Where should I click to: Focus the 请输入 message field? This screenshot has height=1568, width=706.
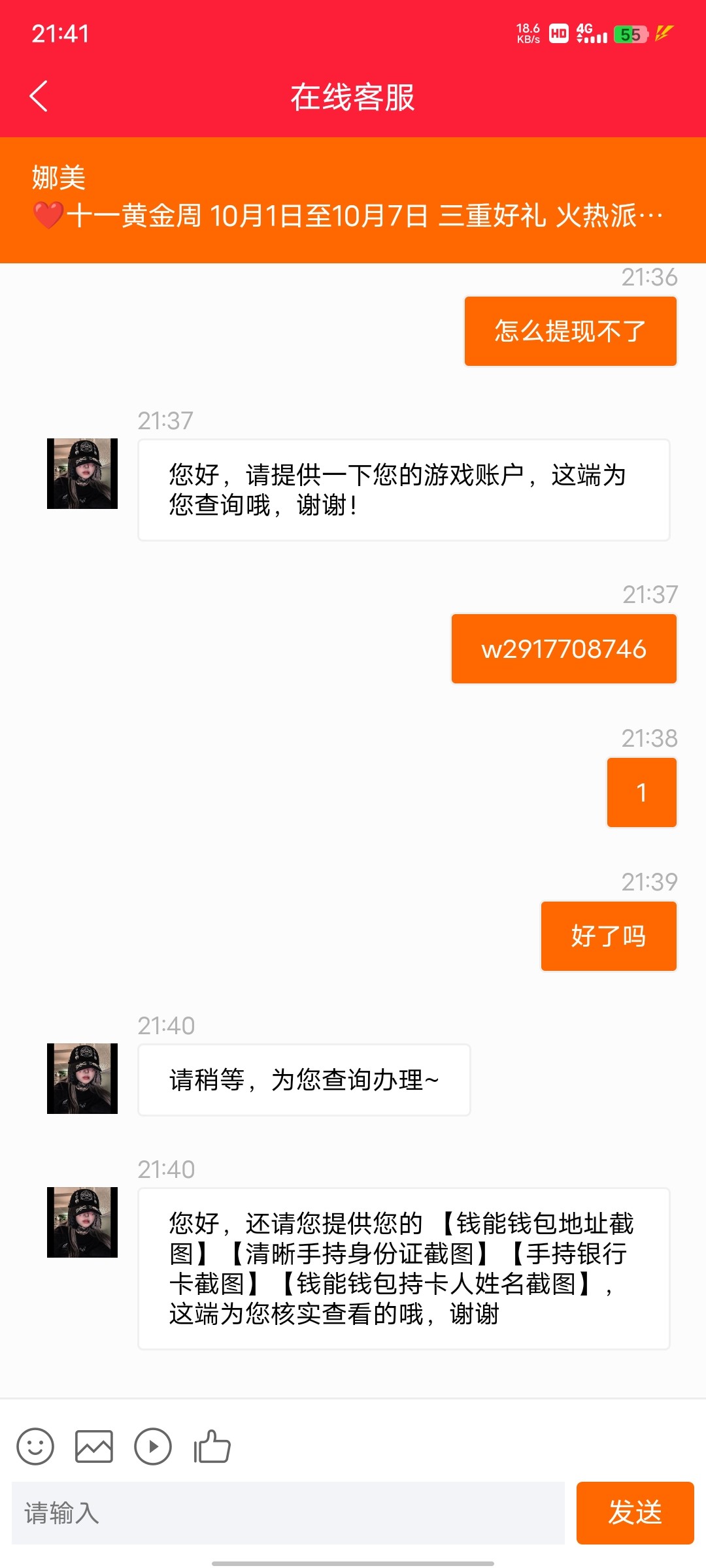(288, 1513)
